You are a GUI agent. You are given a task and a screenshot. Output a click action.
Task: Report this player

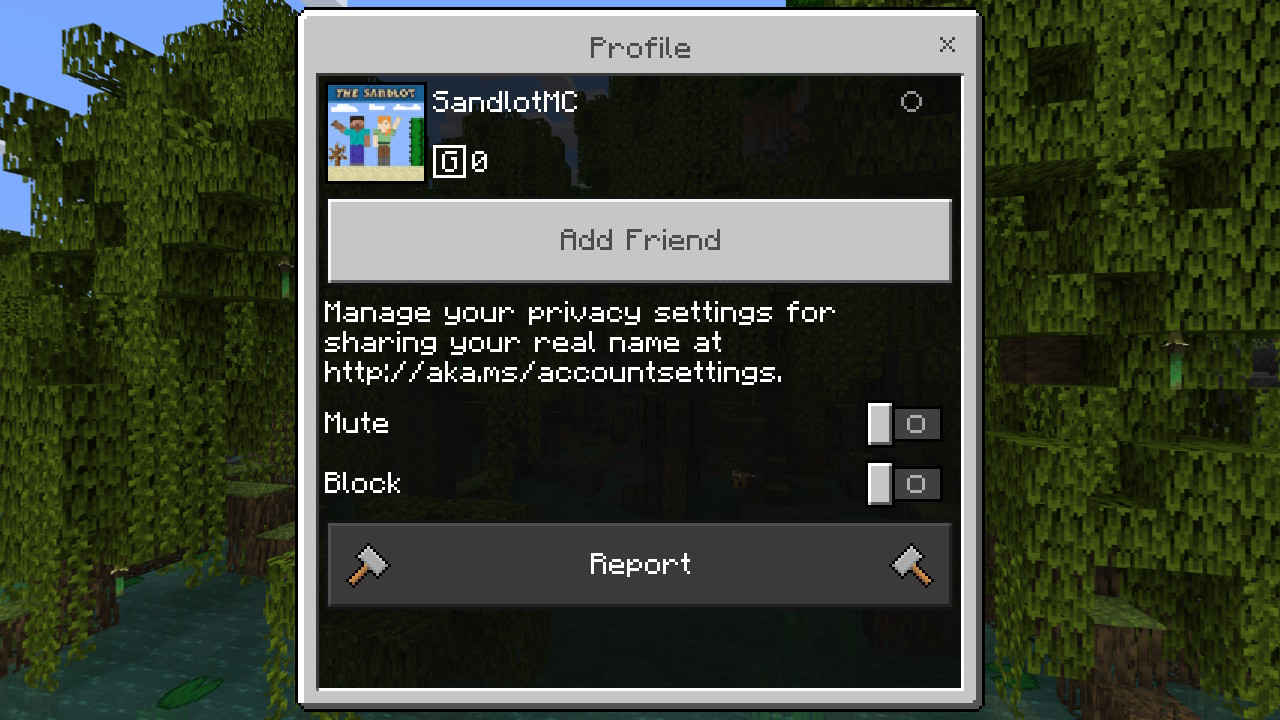point(639,564)
